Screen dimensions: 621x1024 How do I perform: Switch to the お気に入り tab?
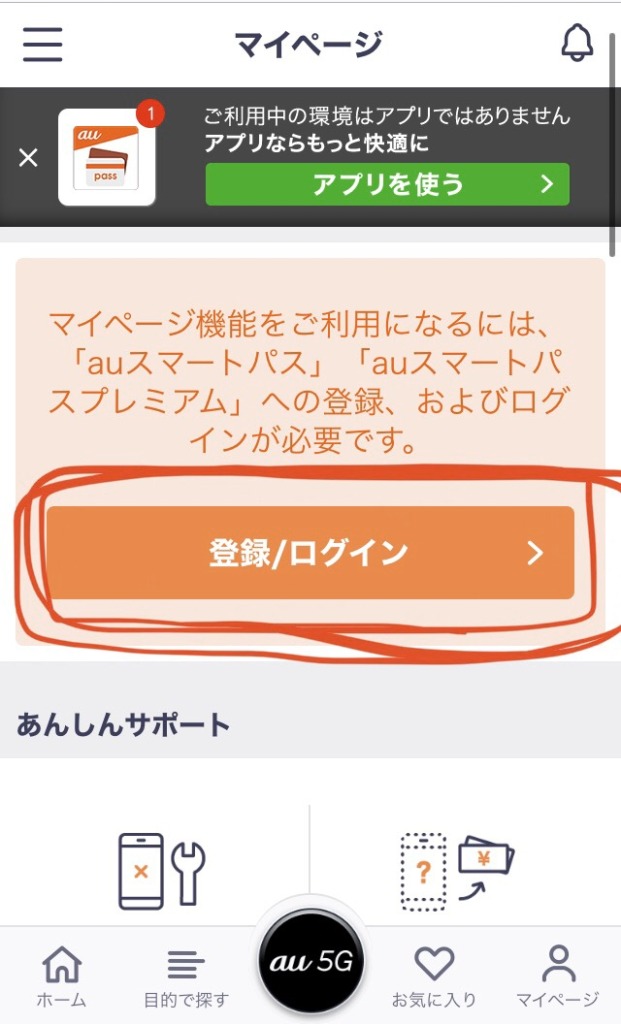[434, 977]
